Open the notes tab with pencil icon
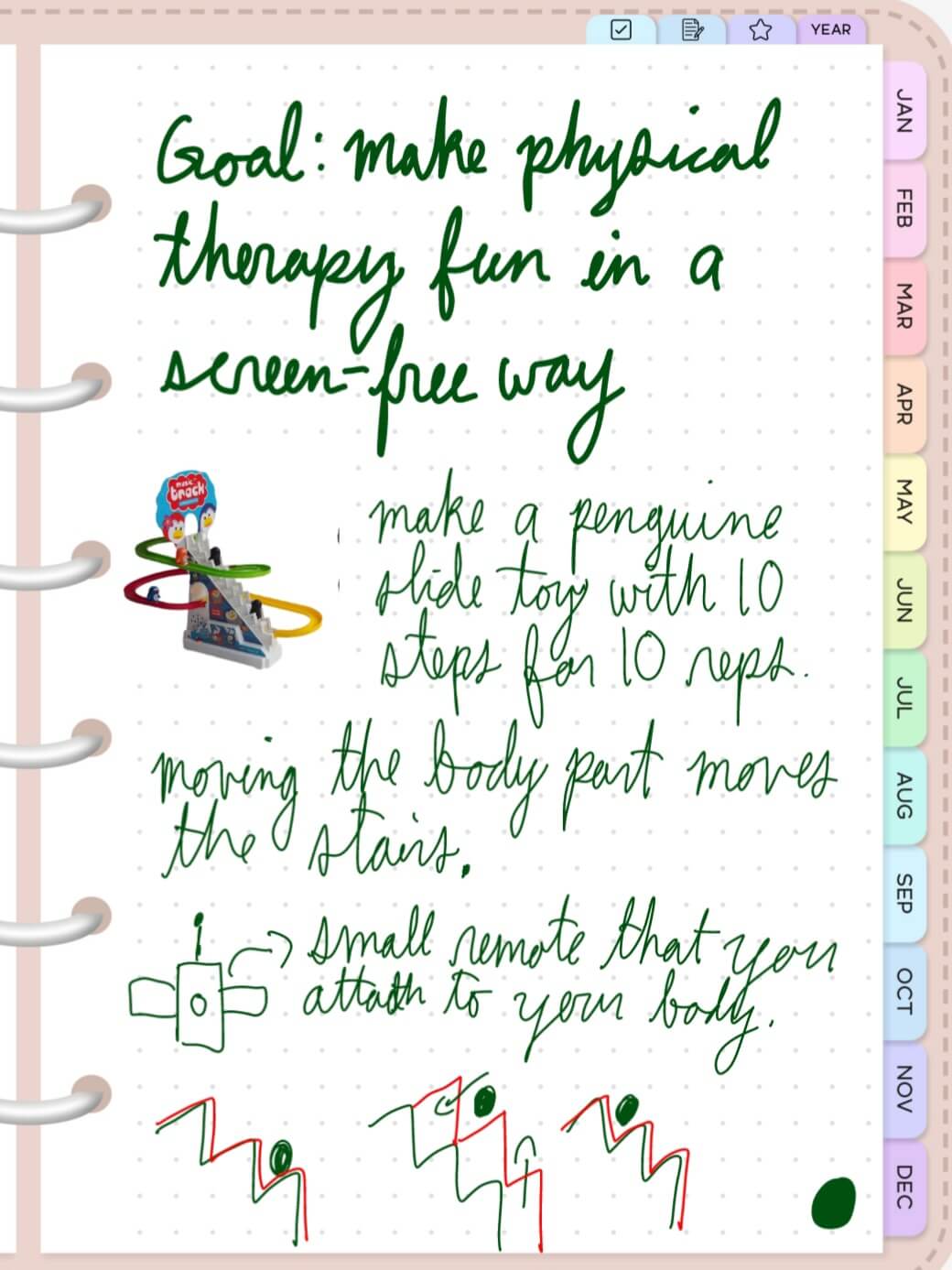 tap(692, 30)
